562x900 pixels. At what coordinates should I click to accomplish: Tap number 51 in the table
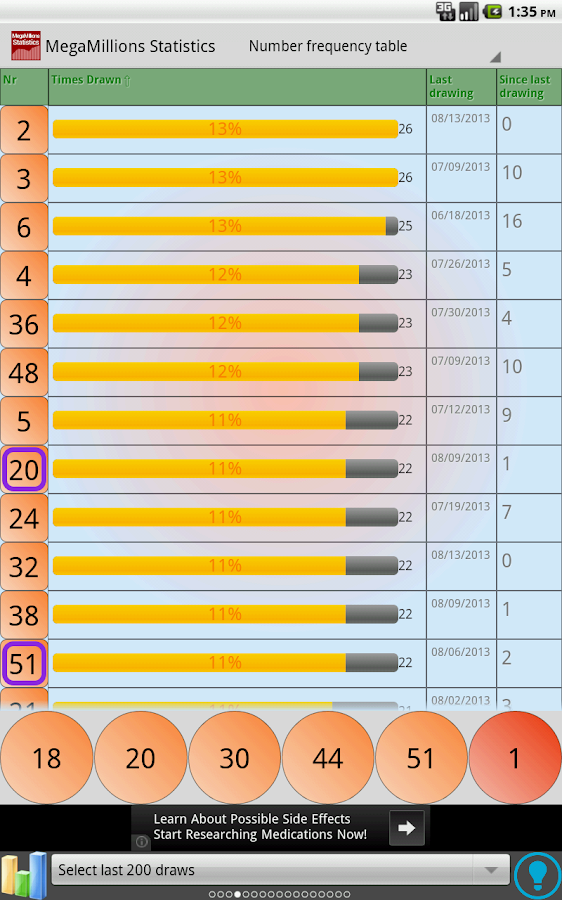(24, 664)
